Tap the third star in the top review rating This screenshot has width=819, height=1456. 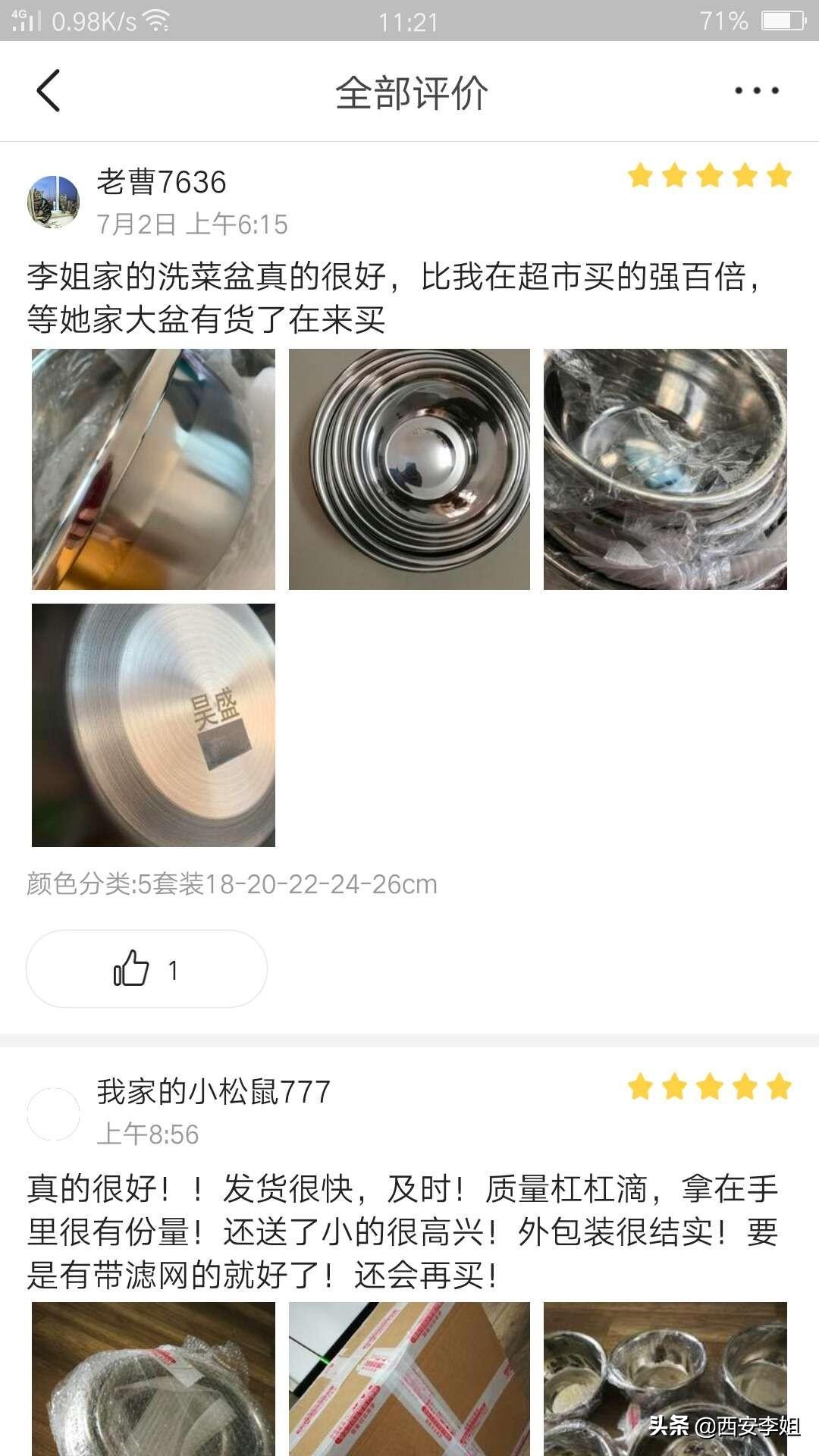coord(708,176)
